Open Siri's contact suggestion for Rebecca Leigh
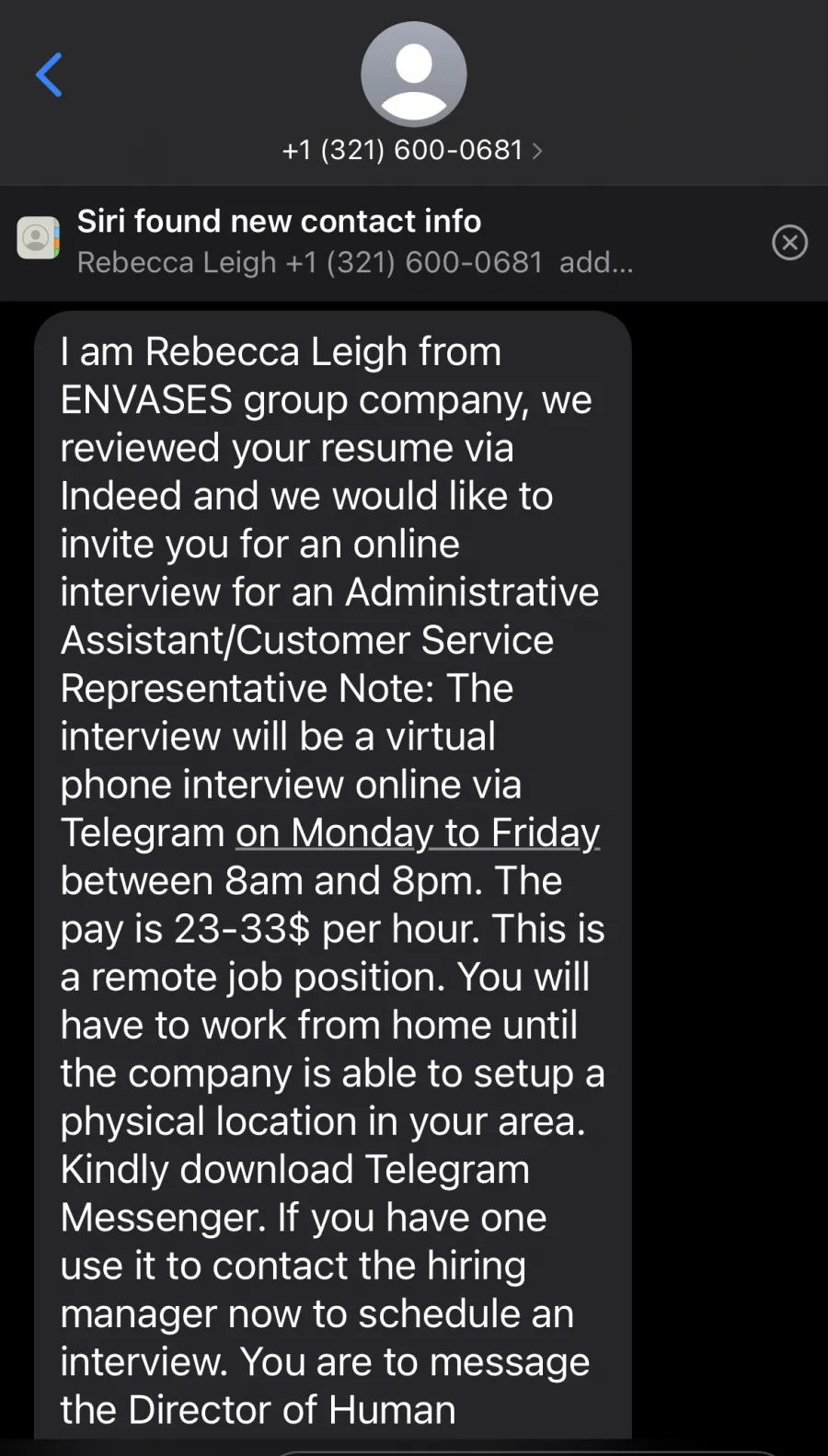This screenshot has width=828, height=1456. pos(355,242)
